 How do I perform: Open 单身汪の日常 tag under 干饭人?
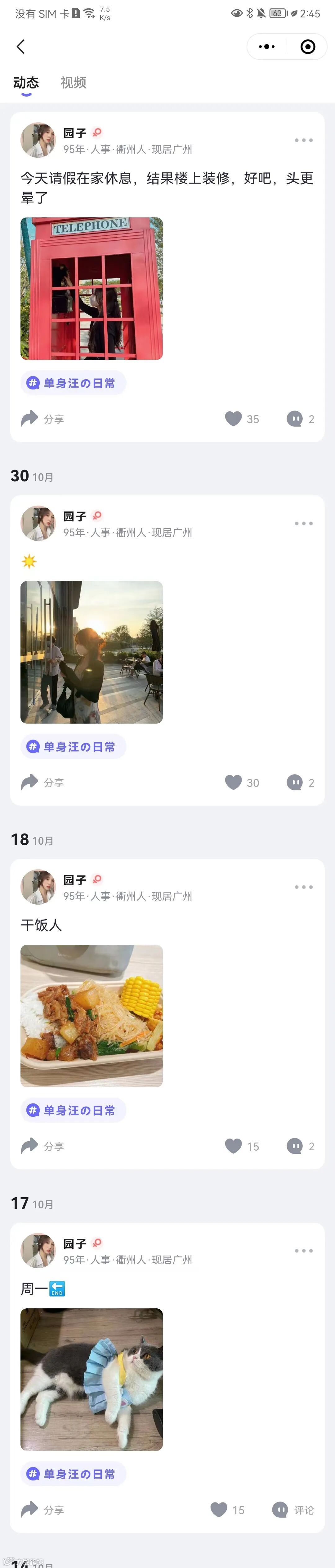click(74, 1110)
